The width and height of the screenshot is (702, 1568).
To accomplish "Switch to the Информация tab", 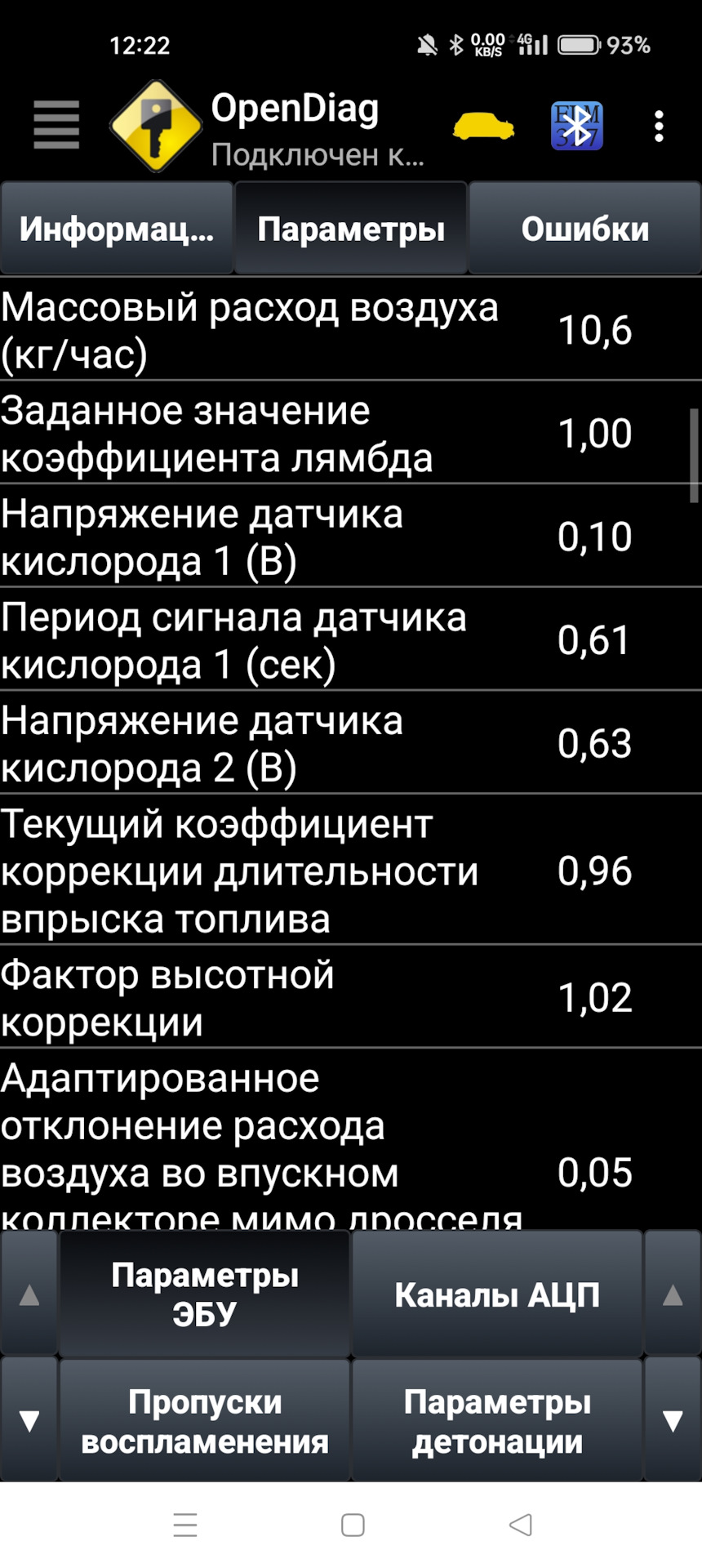I will pos(117,229).
